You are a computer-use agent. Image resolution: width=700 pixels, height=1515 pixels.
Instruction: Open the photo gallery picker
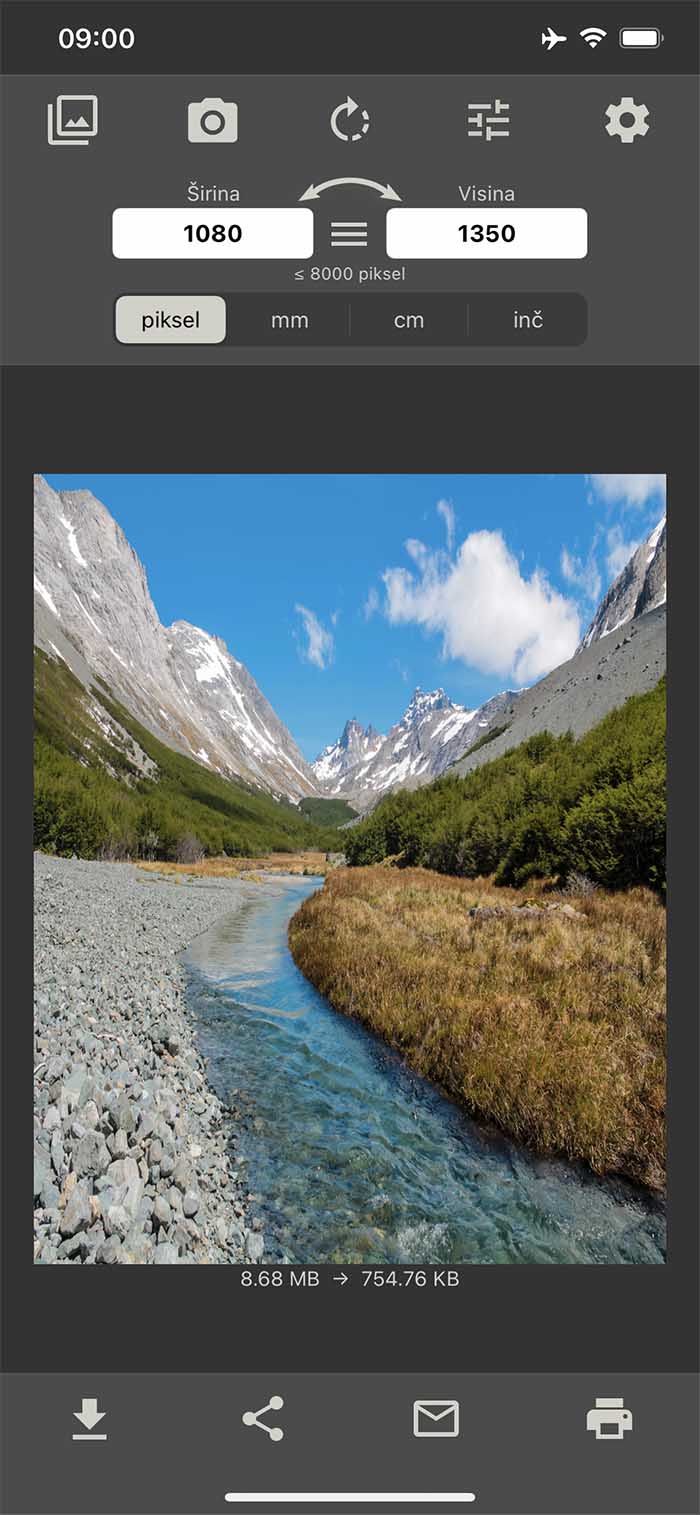(73, 120)
